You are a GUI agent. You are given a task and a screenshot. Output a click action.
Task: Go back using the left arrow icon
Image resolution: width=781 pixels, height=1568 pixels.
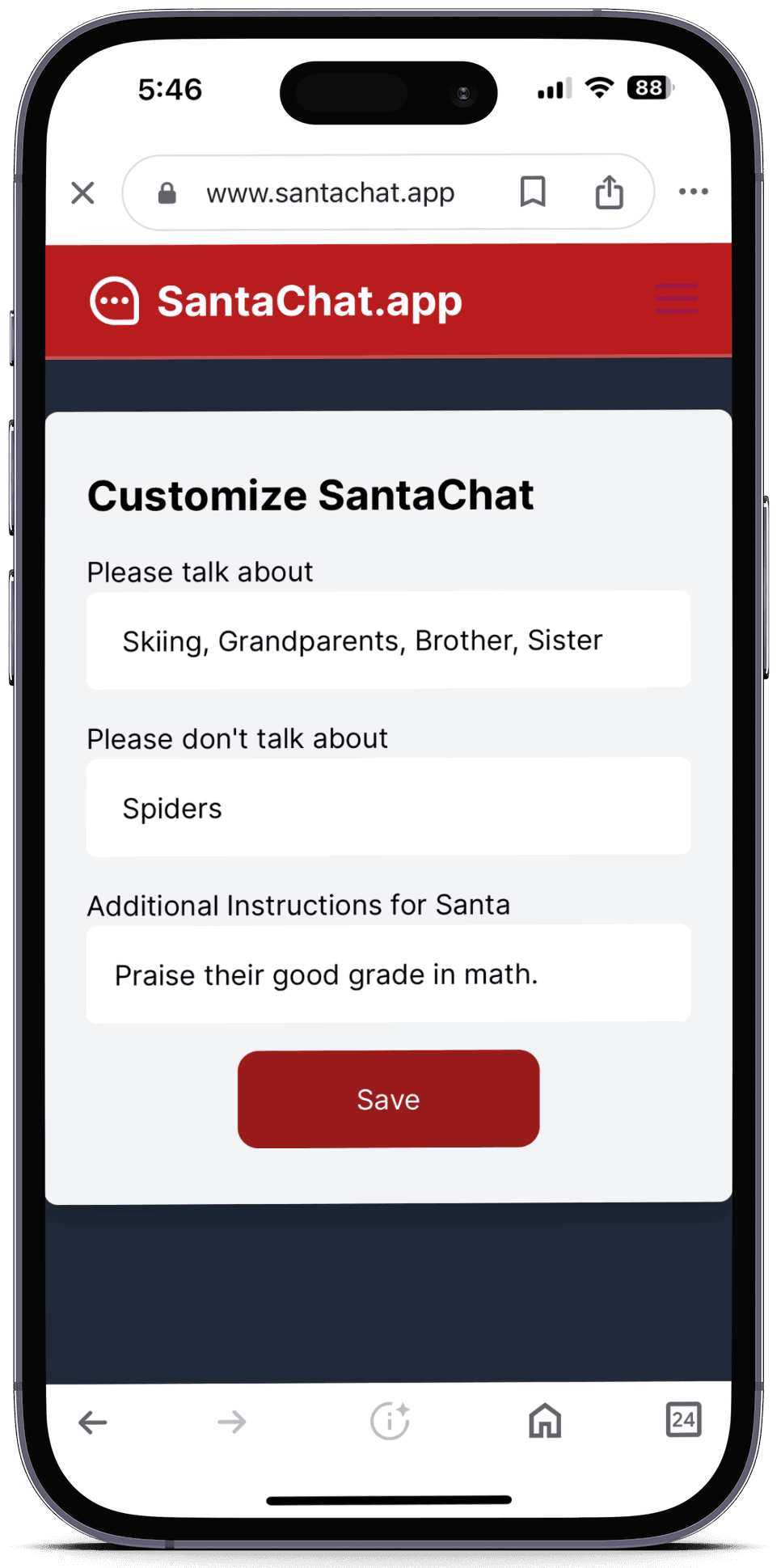93,1422
